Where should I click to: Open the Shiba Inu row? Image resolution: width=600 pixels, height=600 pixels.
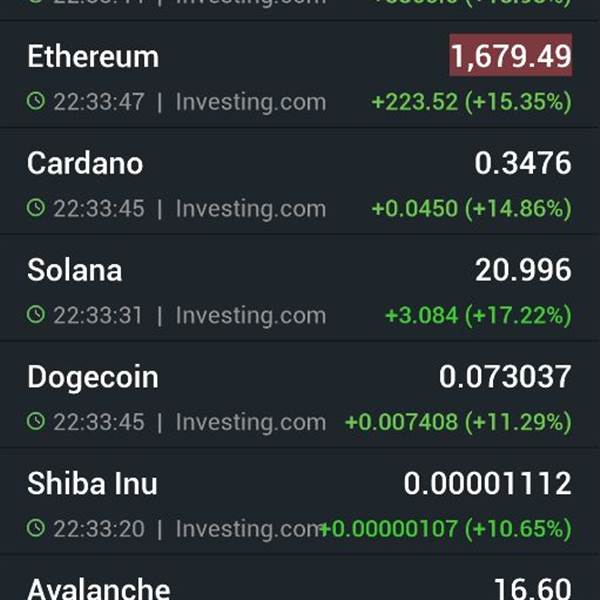point(300,501)
